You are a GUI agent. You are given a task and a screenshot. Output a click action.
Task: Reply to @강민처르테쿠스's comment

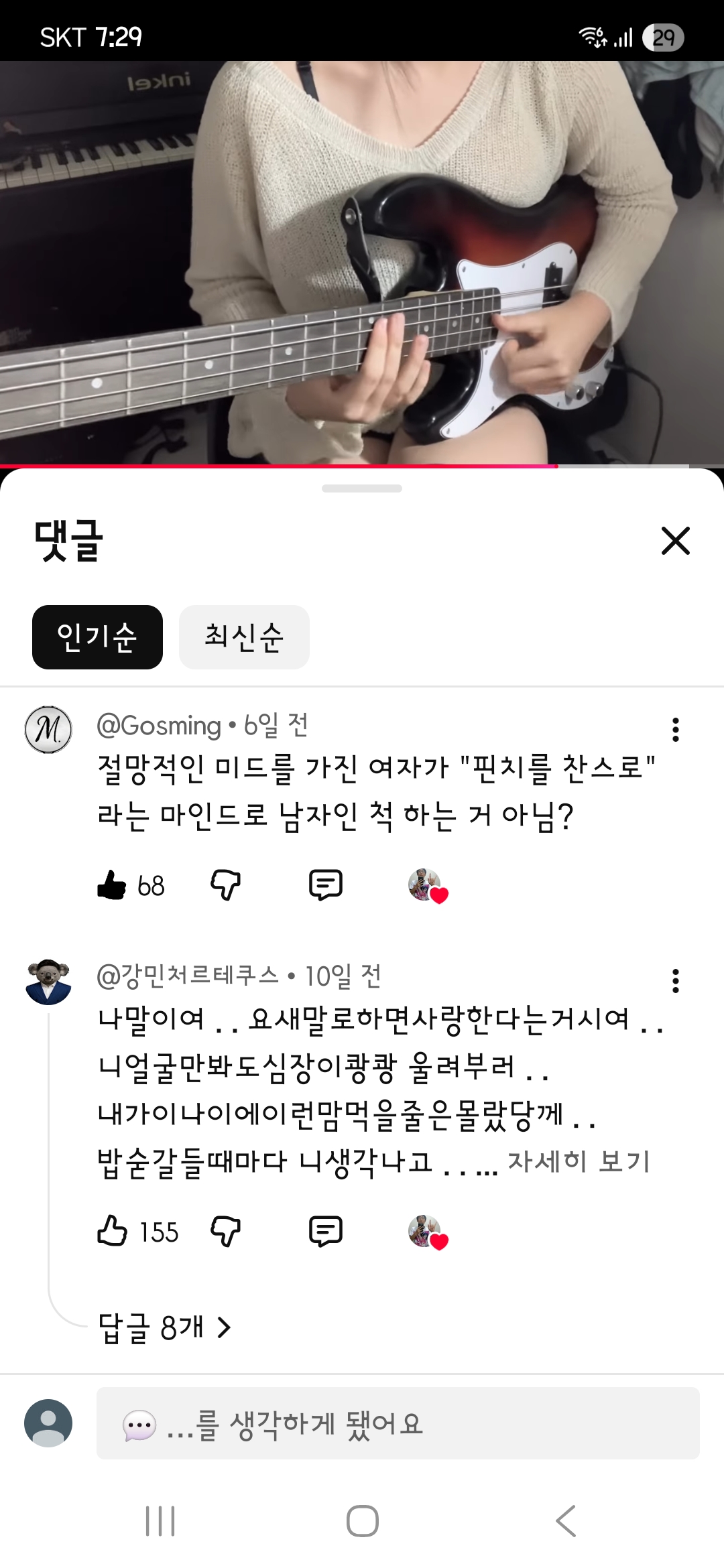tap(326, 1231)
